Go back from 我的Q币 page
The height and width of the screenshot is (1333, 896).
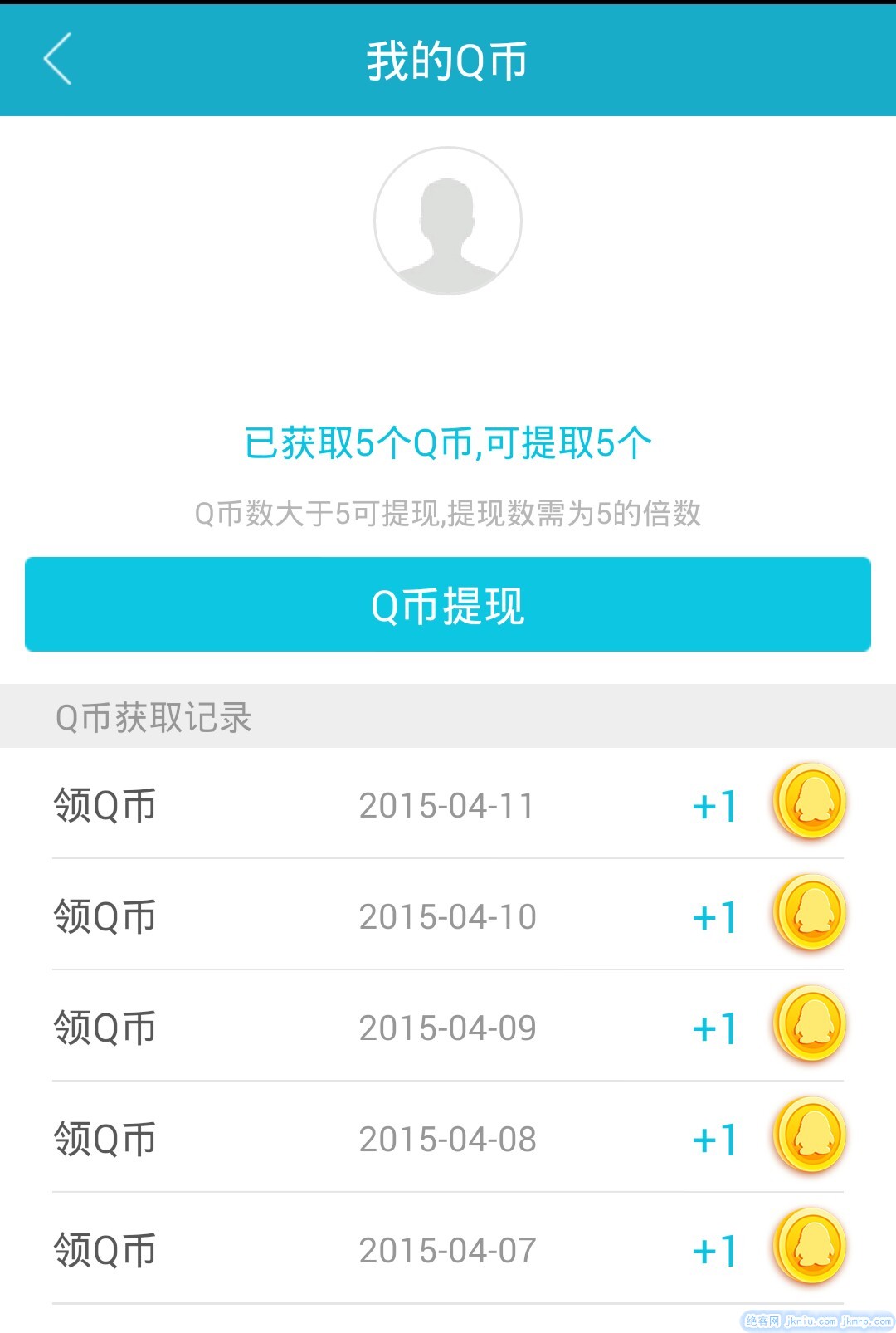pos(58,60)
